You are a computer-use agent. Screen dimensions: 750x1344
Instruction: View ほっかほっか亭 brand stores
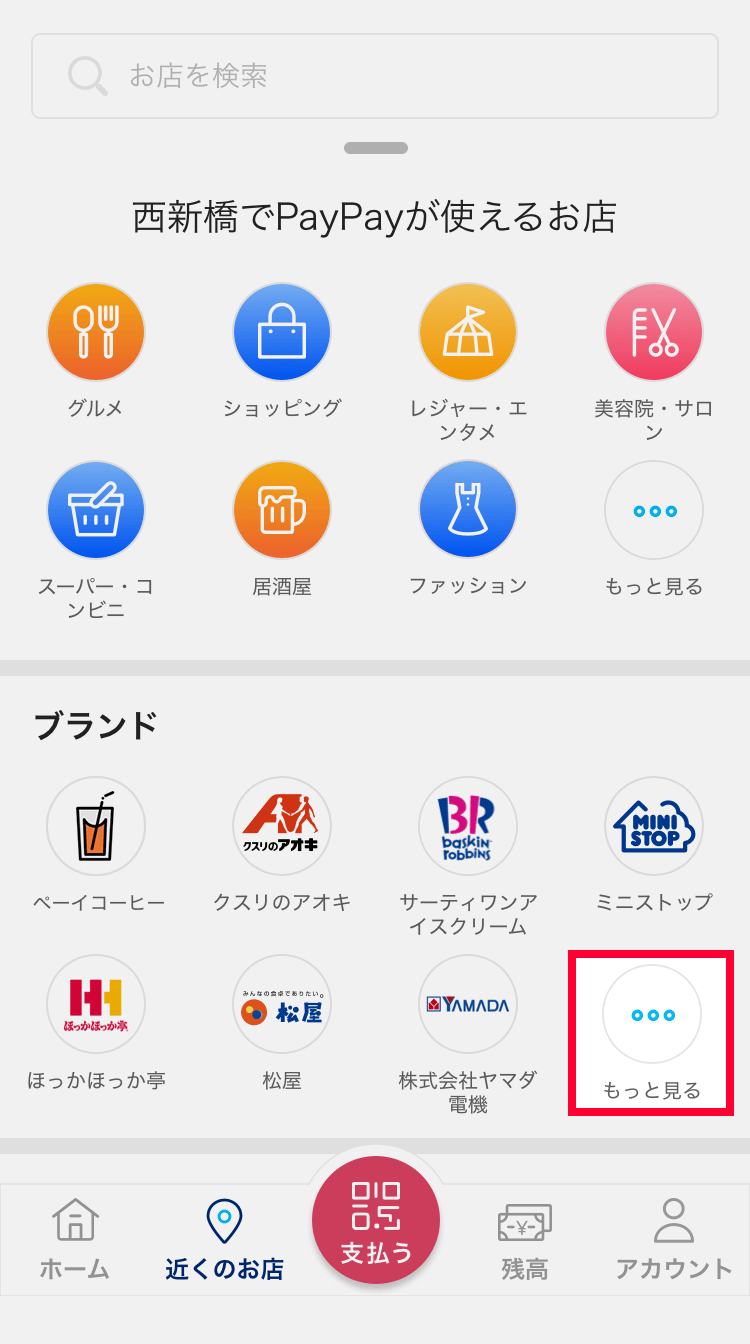tap(96, 1004)
